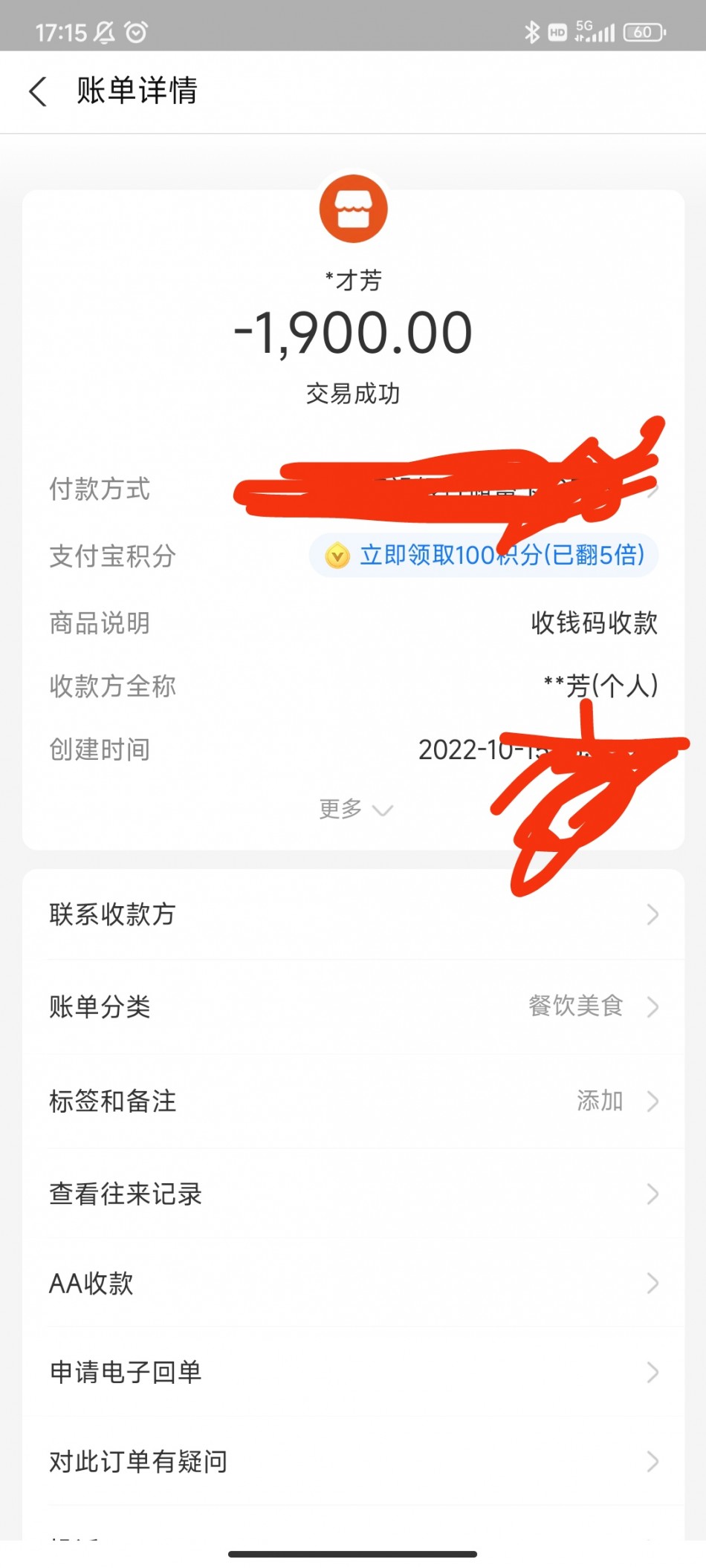The width and height of the screenshot is (706, 1568).
Task: Start AA收款 for this bill
Action: [x=353, y=1283]
